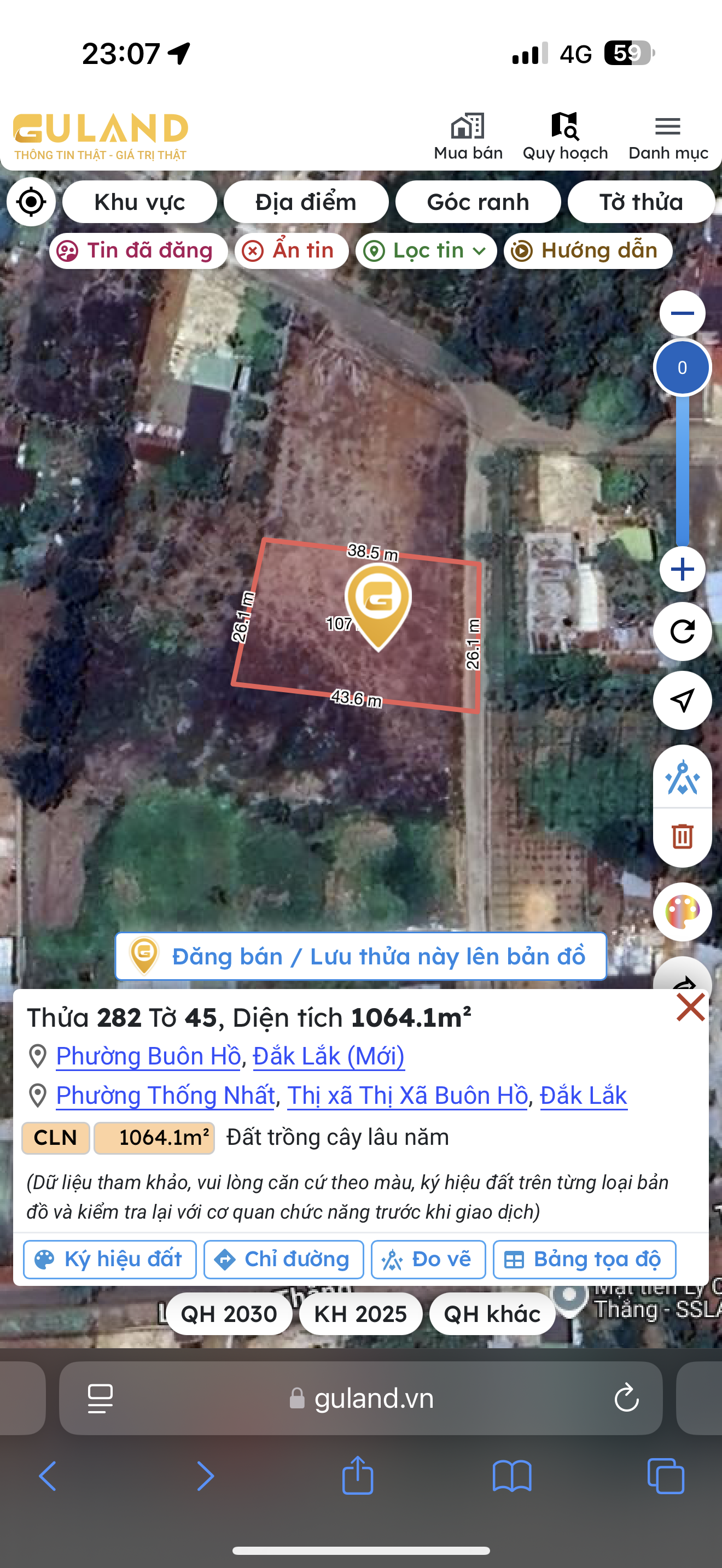
Task: Open the Phường Buôn Hồ link
Action: 149,1056
